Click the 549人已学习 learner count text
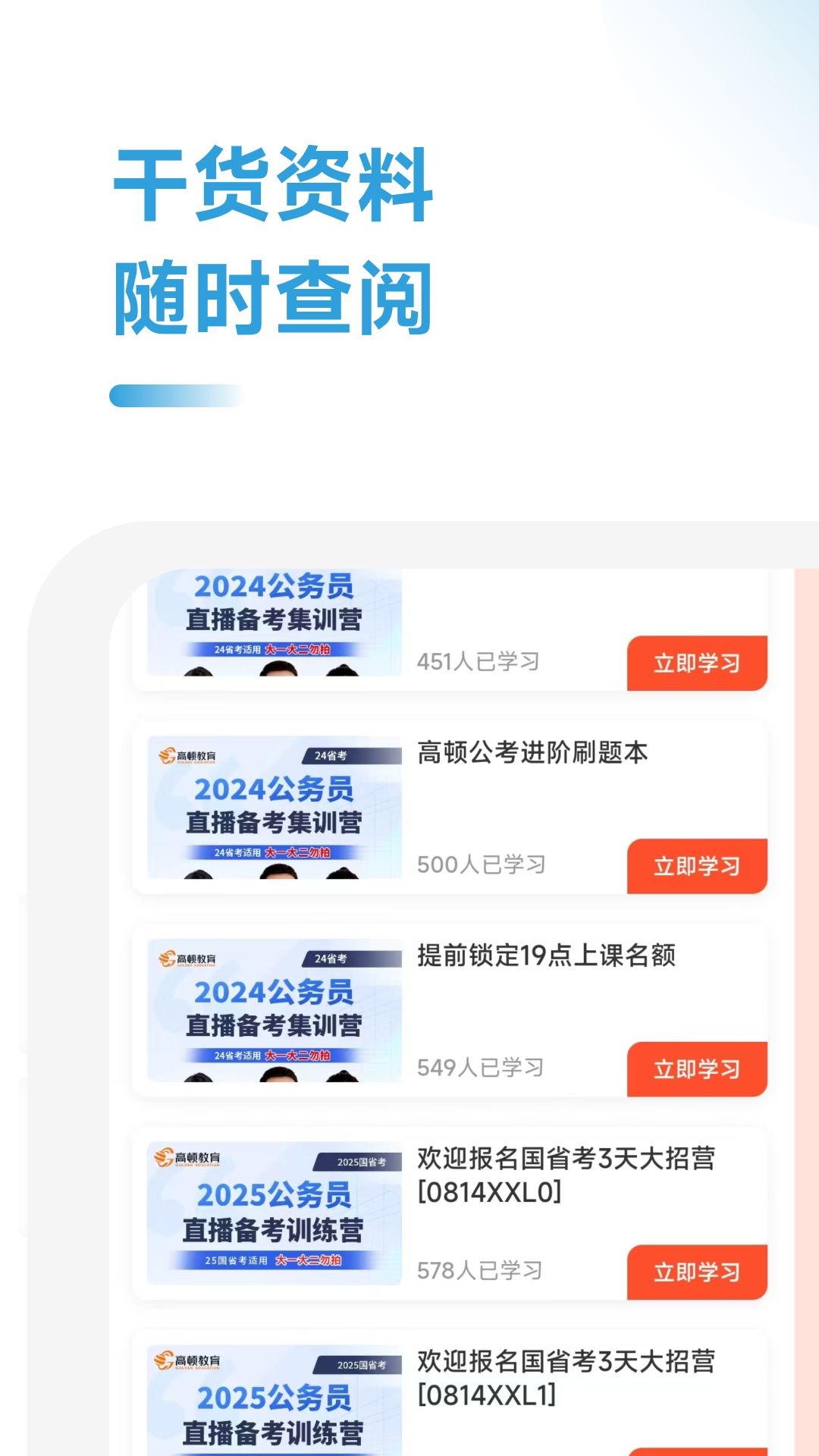 (x=480, y=1066)
